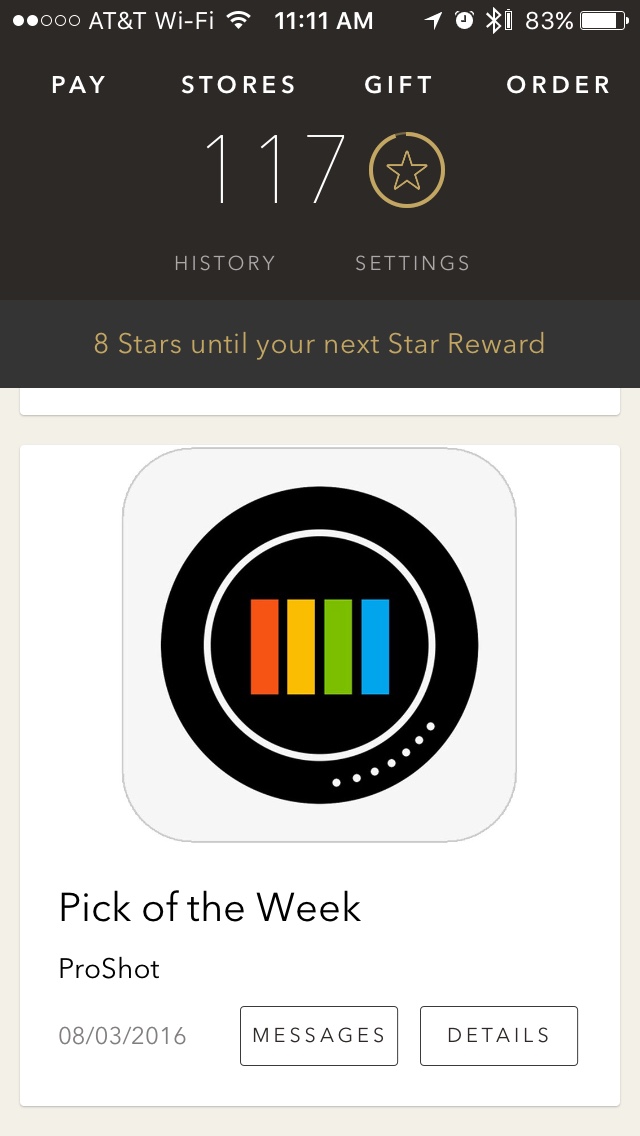Switch to the Gift section
Screen dimensions: 640x1136
pyautogui.click(x=398, y=86)
